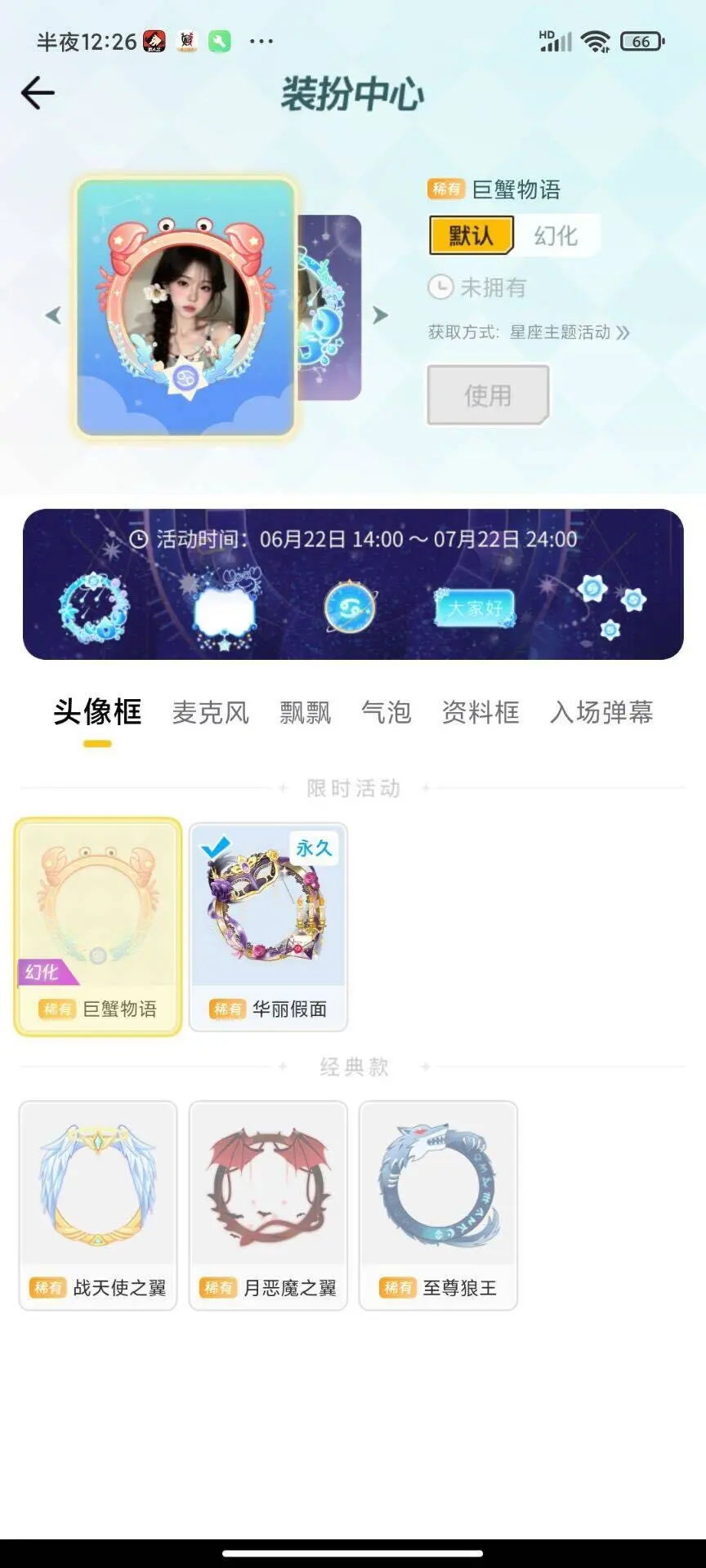Viewport: 706px width, 1568px height.
Task: Choose the 华丽假面 avatar frame
Action: coord(268,927)
